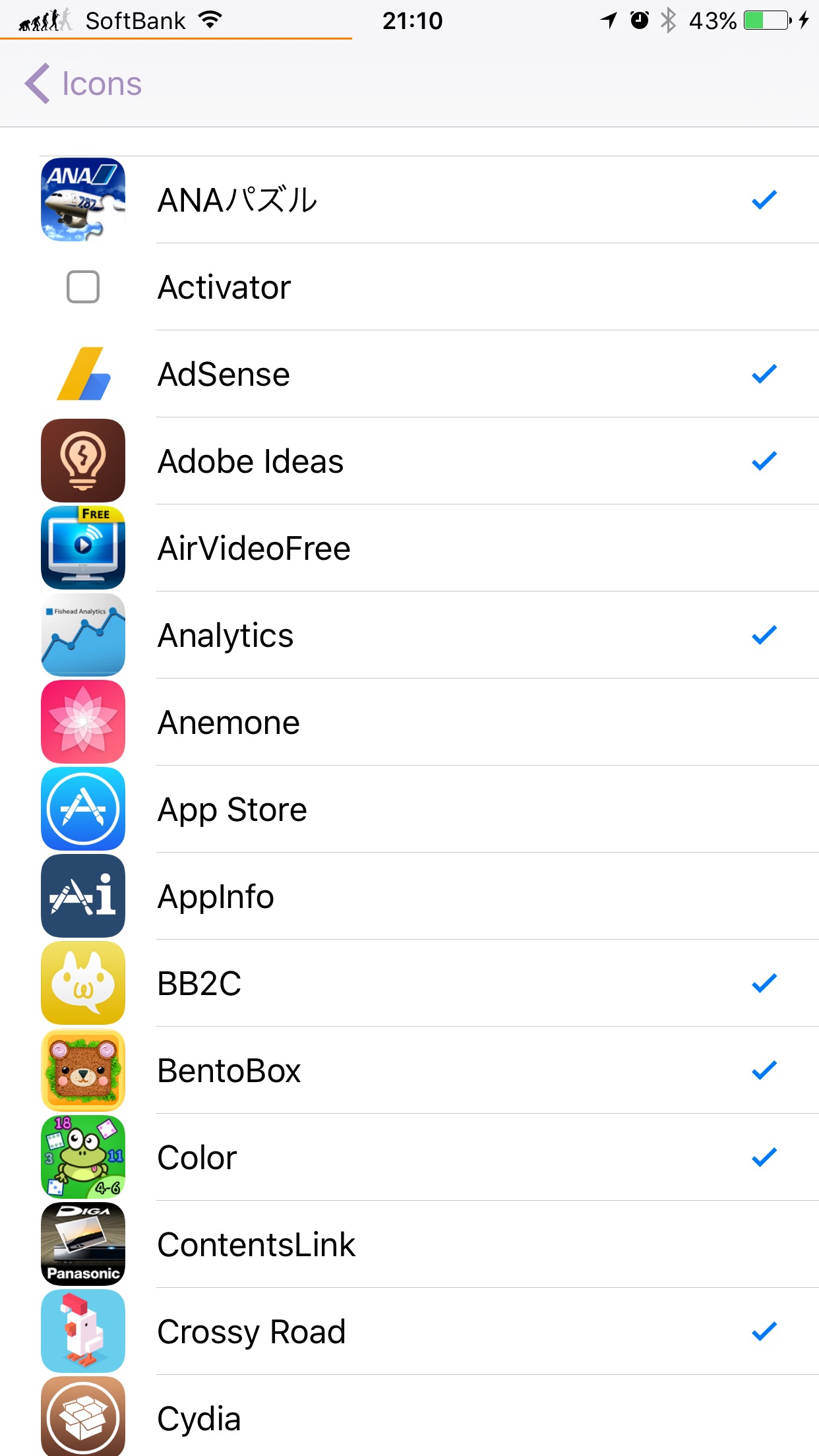Select the Anemone app
The height and width of the screenshot is (1456, 819).
(x=409, y=722)
